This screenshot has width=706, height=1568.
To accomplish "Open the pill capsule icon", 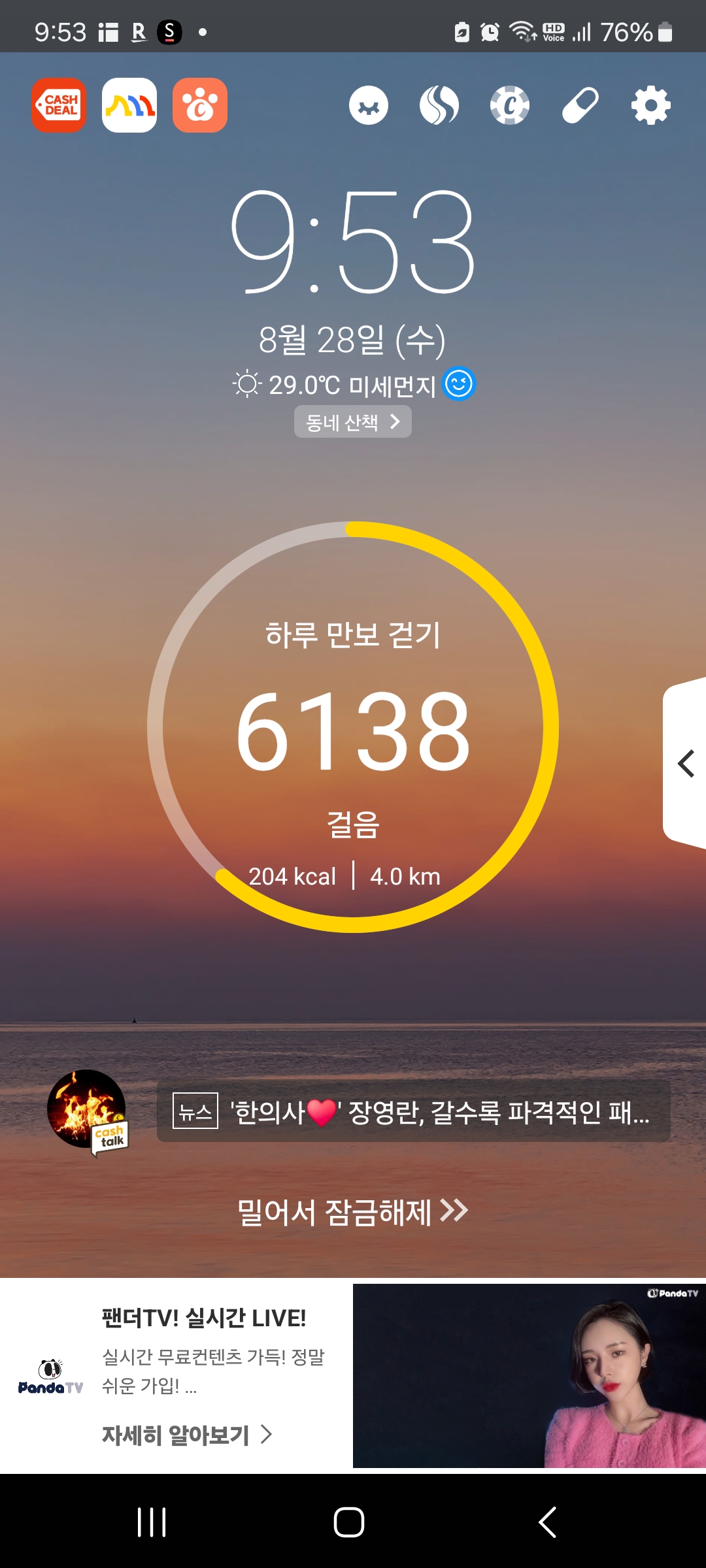I will point(580,105).
